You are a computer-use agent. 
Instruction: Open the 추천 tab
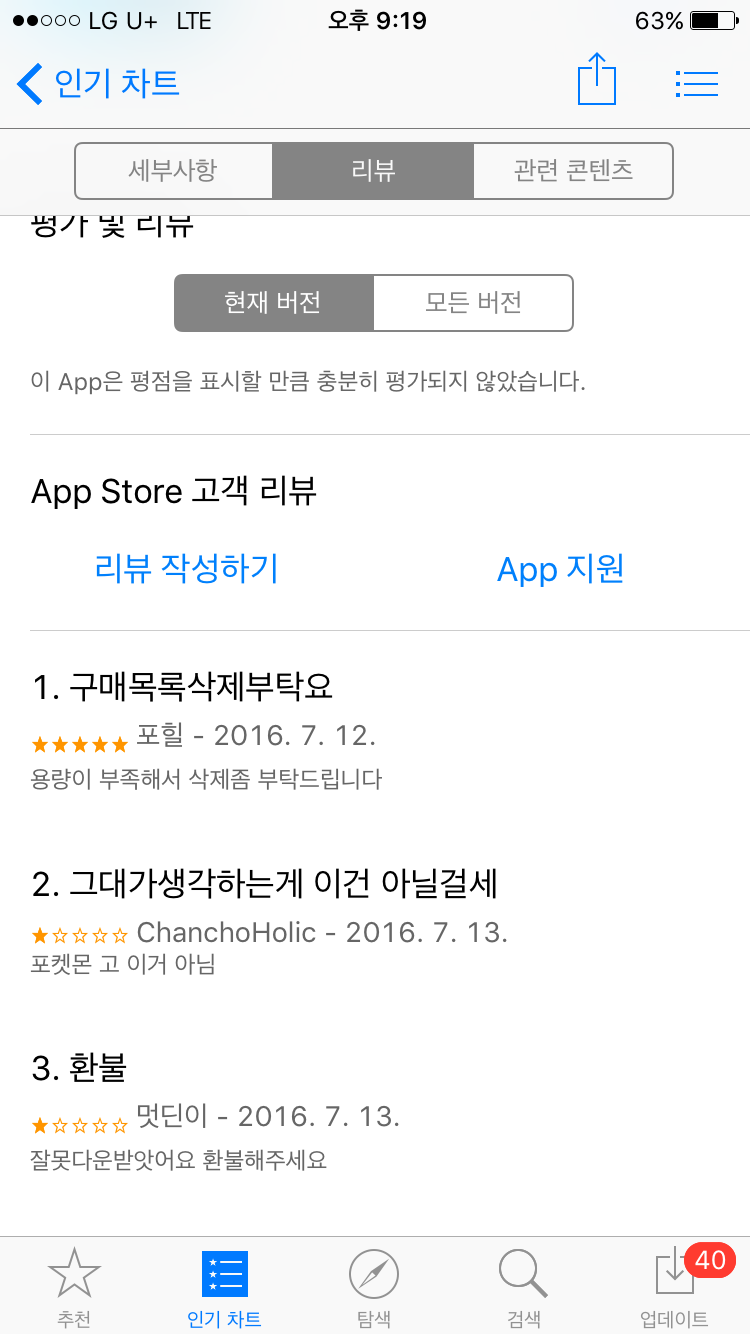74,1286
